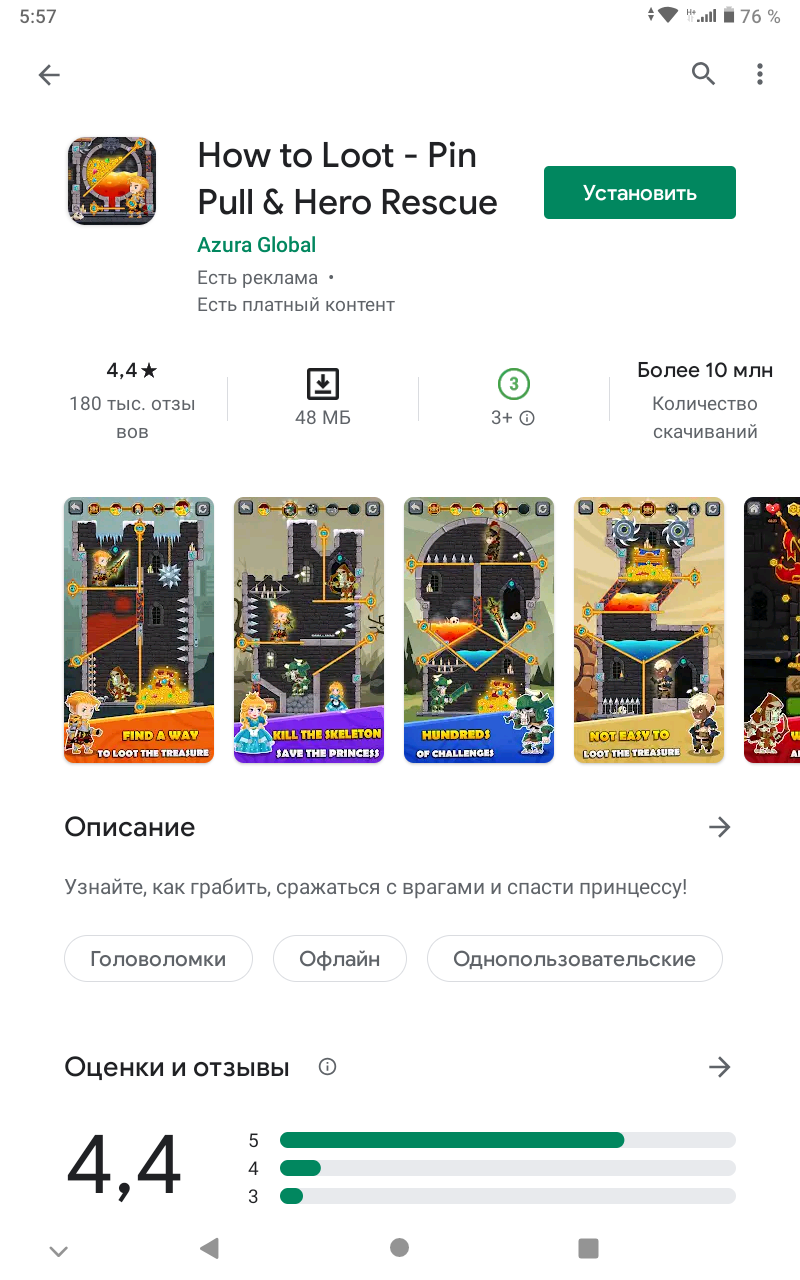Select the Офлайн chip
This screenshot has width=800, height=1280.
point(340,959)
